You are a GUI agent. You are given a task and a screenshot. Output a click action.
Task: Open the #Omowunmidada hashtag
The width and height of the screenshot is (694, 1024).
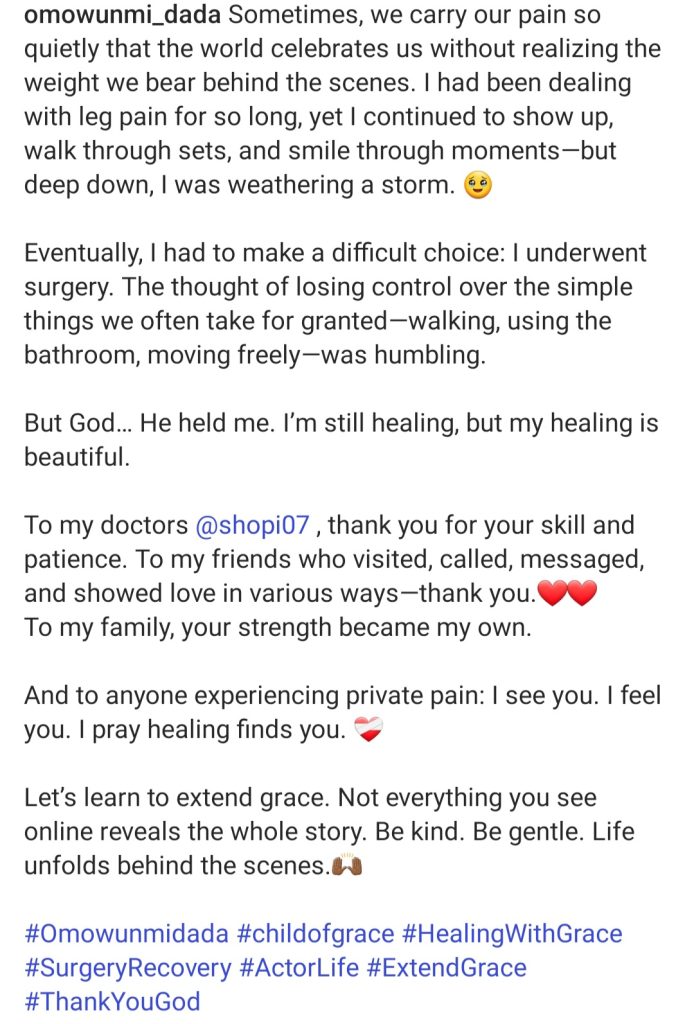[x=126, y=935]
